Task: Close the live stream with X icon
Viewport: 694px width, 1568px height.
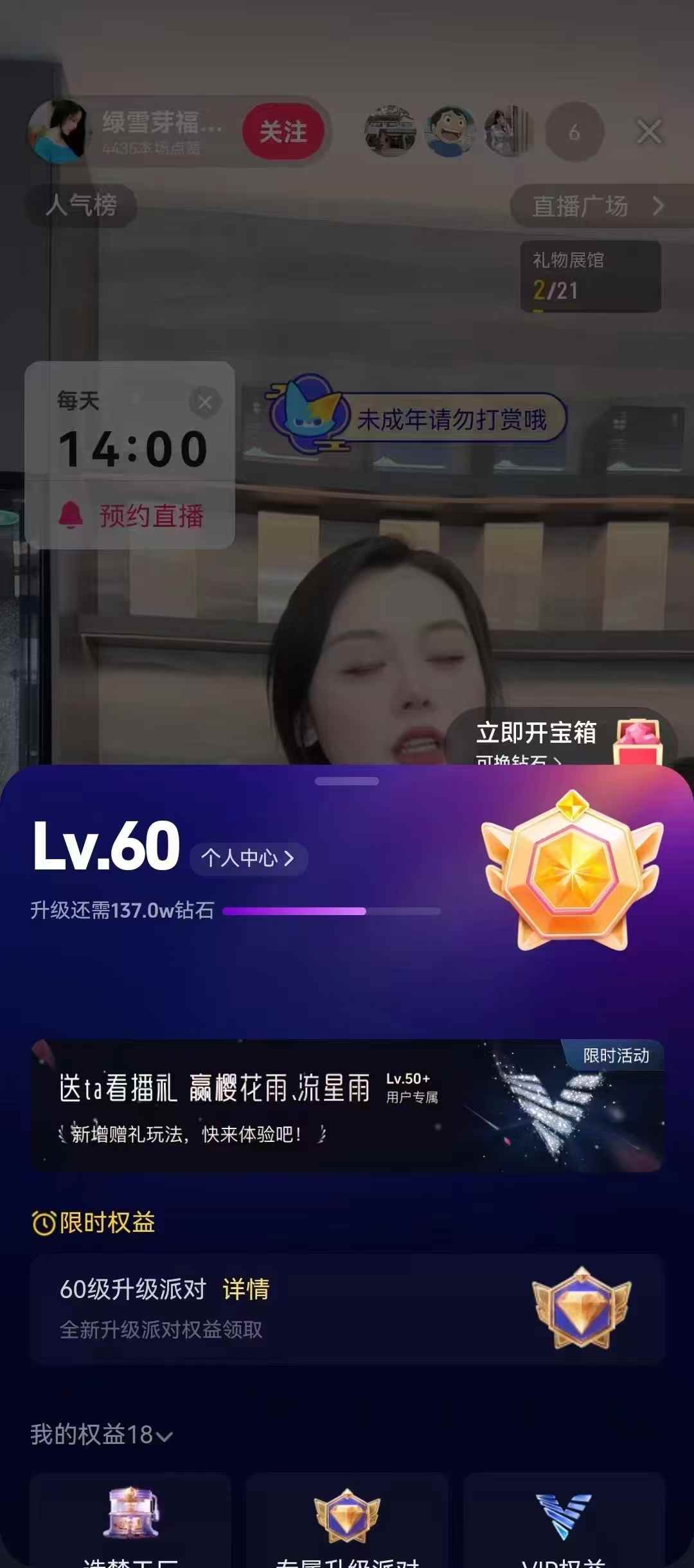Action: (649, 132)
